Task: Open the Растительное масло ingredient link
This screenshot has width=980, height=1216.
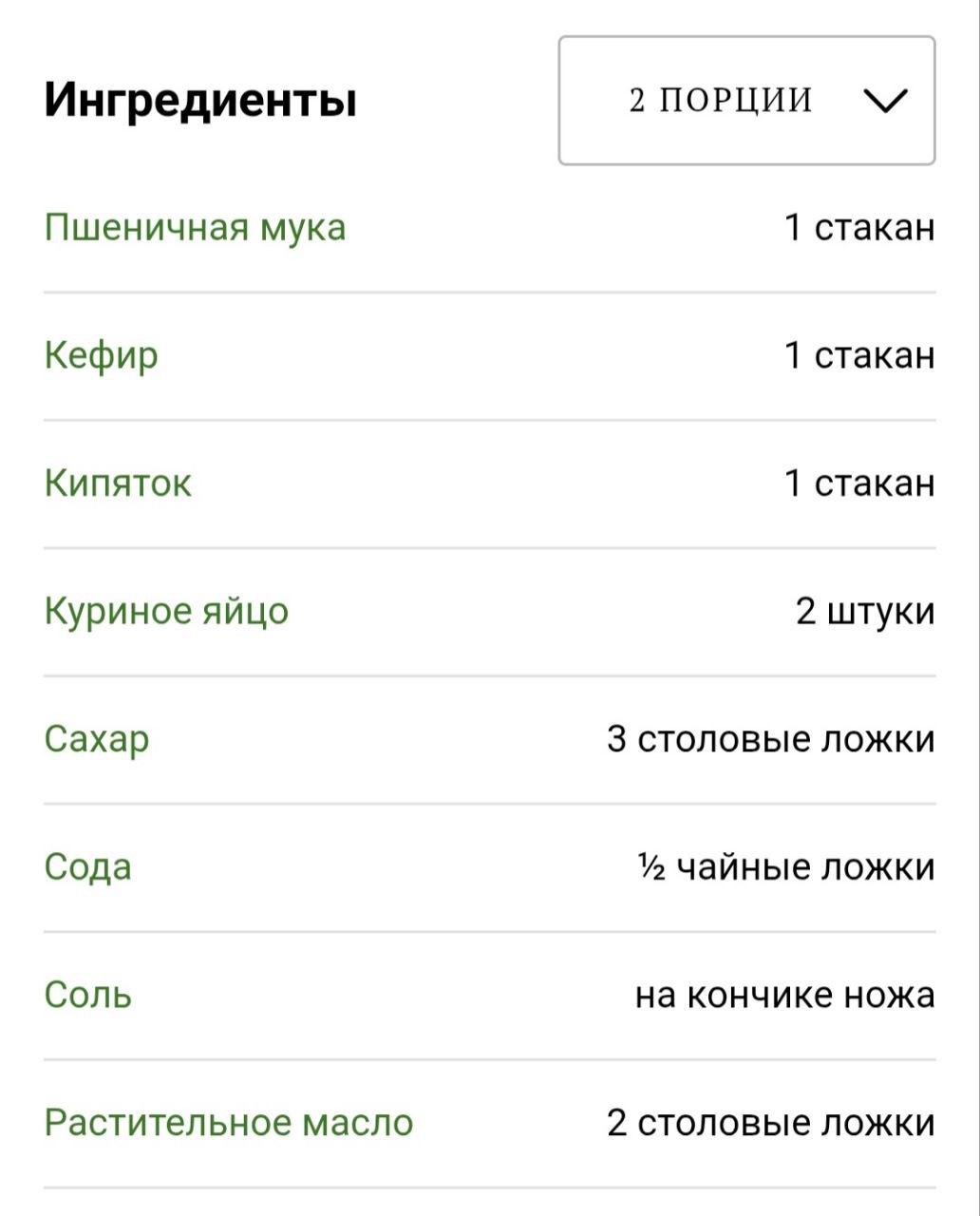Action: click(229, 1123)
